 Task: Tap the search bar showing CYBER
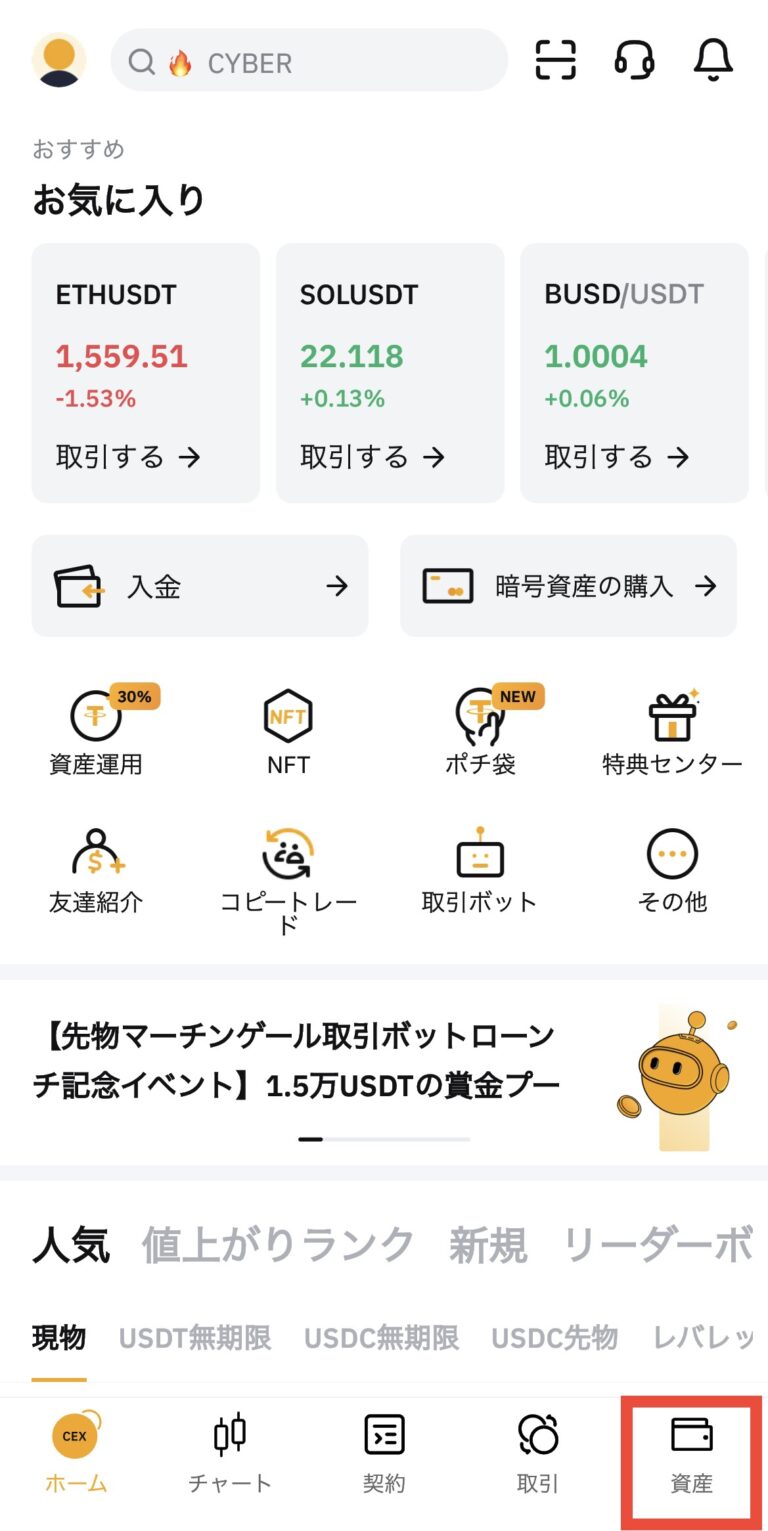click(x=310, y=61)
